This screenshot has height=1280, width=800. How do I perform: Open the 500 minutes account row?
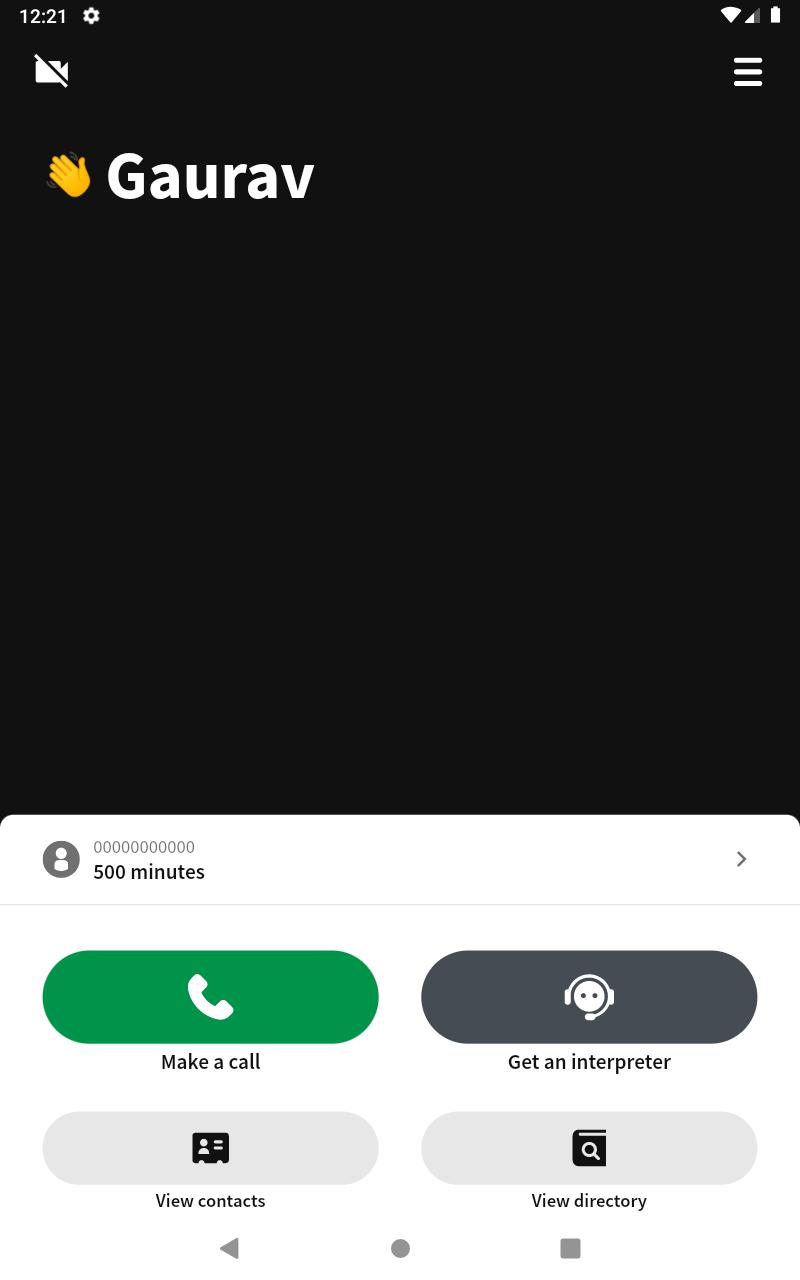pos(400,860)
